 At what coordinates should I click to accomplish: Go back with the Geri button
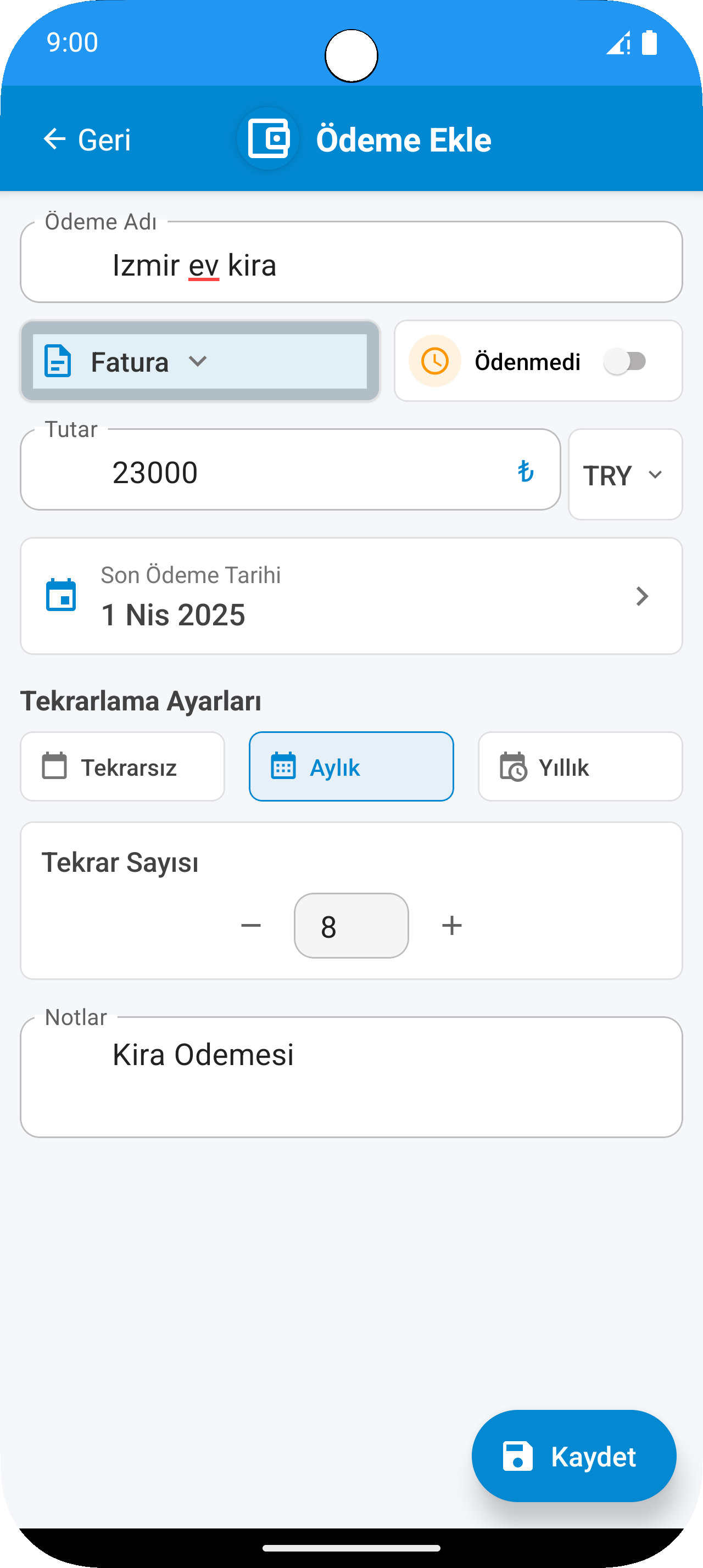coord(87,139)
